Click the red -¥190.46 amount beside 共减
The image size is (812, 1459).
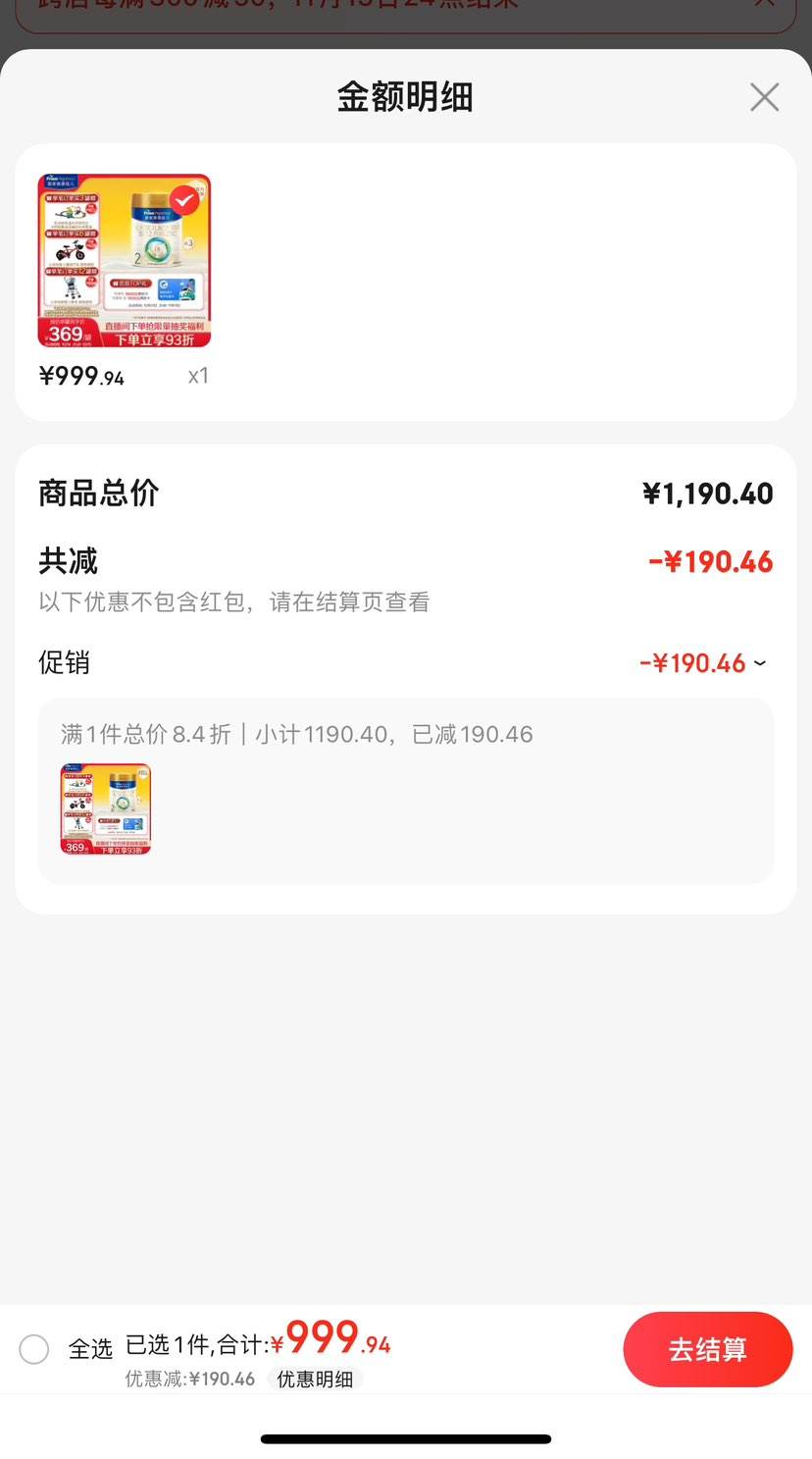709,560
